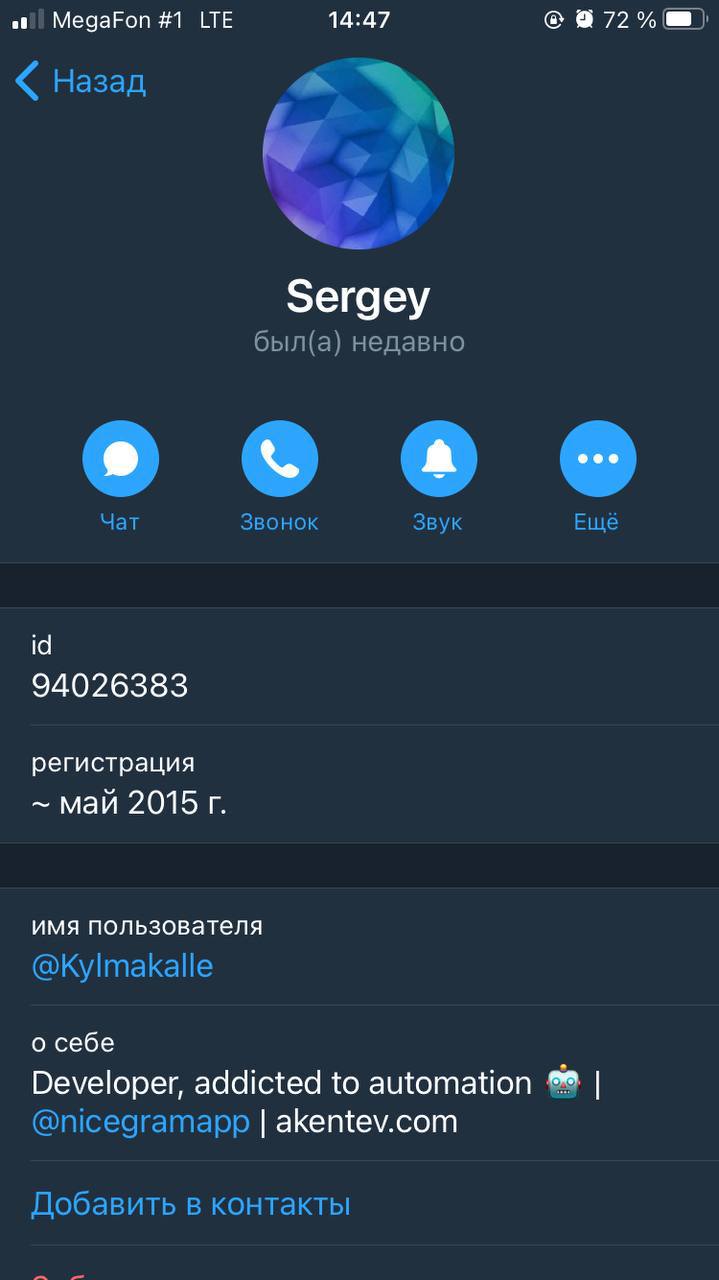Open the @nicegramapp link in bio
Viewport: 719px width, 1280px height.
(140, 1121)
